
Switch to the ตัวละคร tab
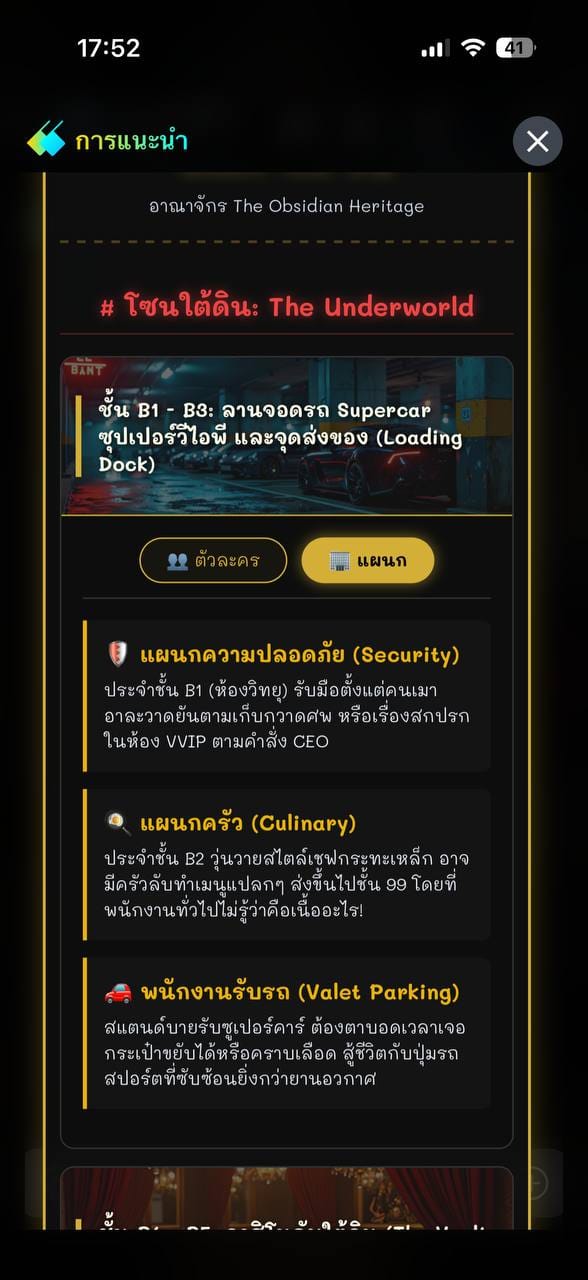point(213,560)
